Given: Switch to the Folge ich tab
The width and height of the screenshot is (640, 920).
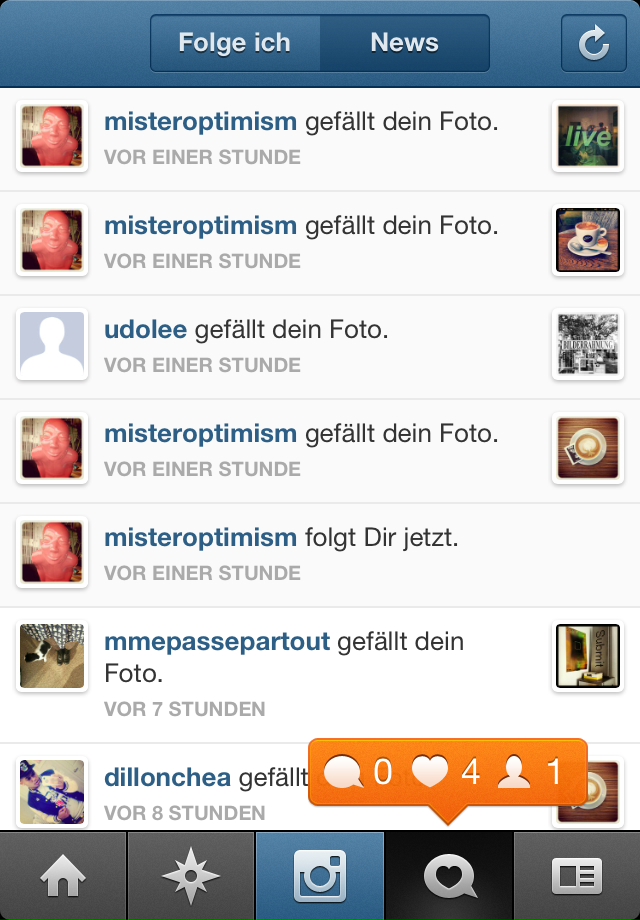Looking at the screenshot, I should click(x=235, y=43).
